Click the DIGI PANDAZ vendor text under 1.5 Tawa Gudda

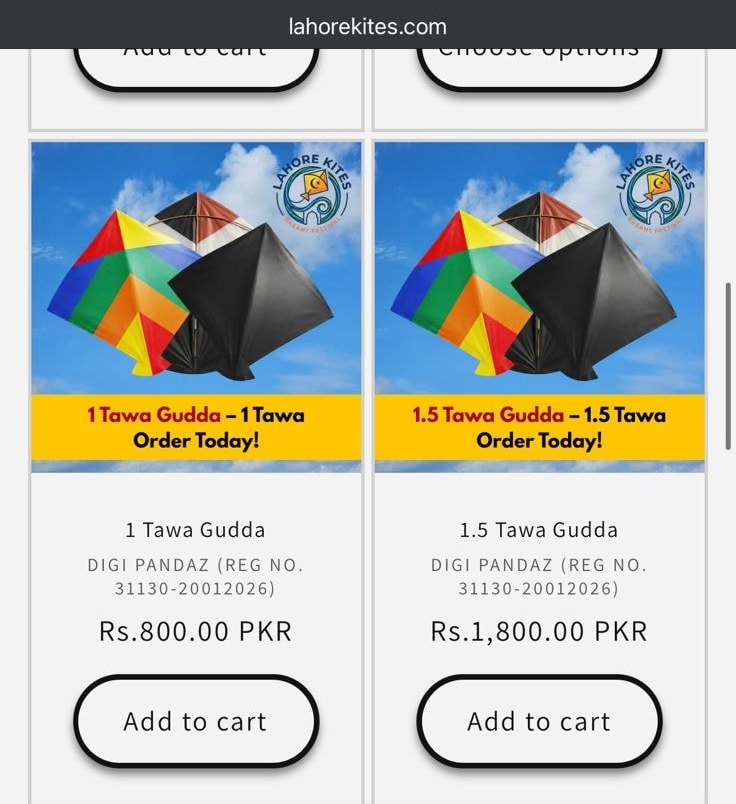click(x=540, y=576)
